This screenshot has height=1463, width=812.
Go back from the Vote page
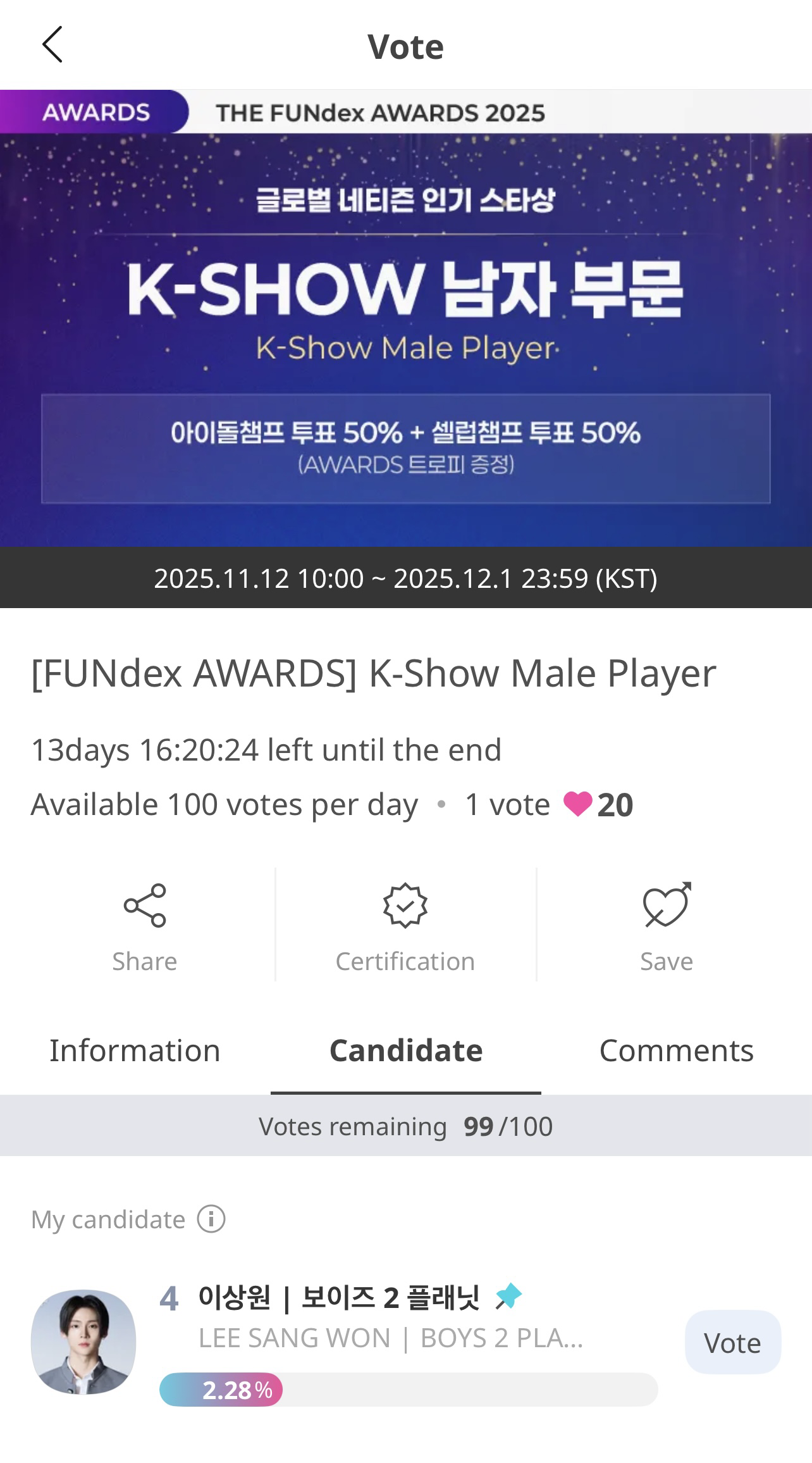point(52,45)
